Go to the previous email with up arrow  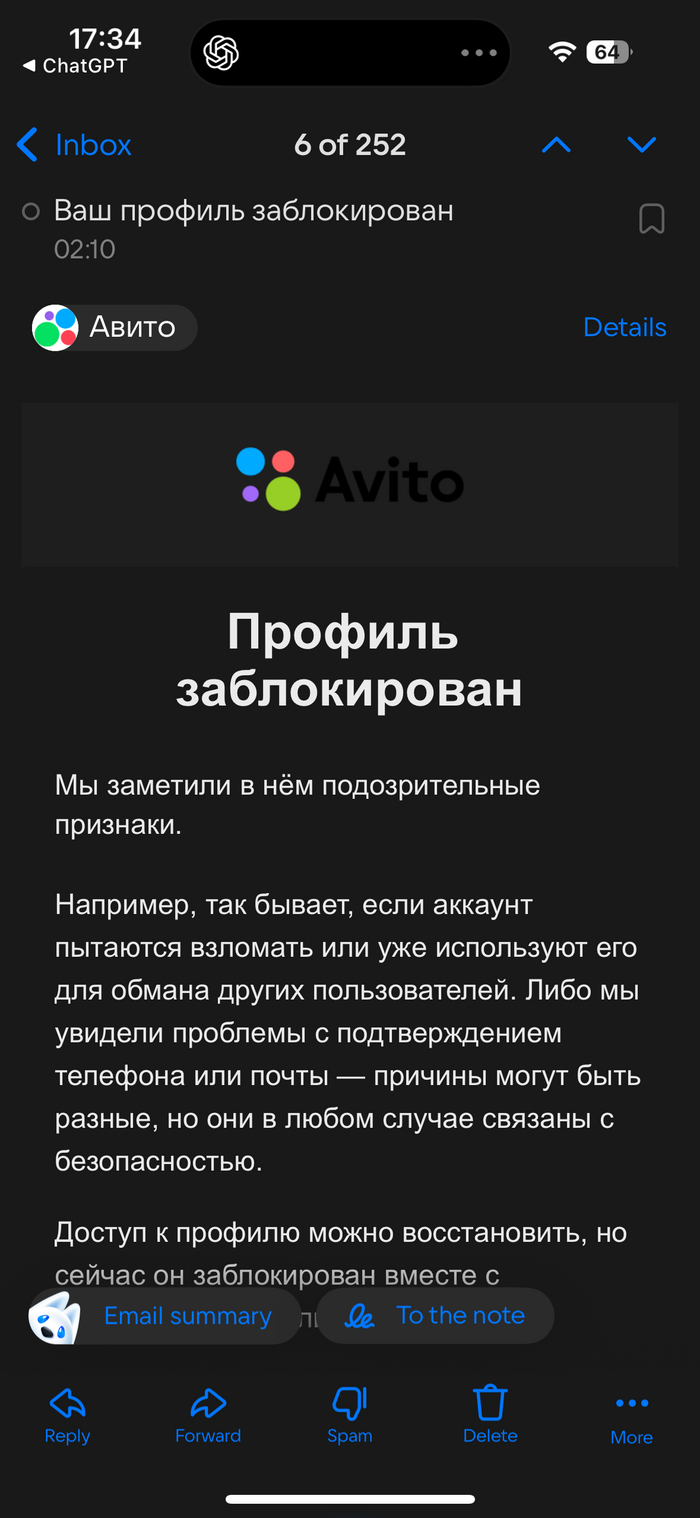(x=556, y=145)
